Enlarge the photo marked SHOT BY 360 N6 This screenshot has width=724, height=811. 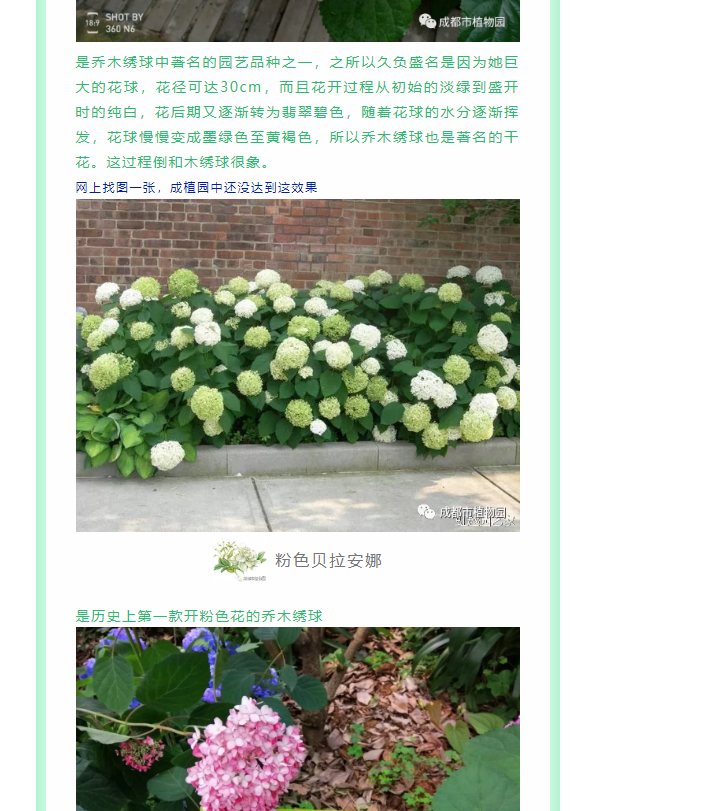(x=298, y=20)
